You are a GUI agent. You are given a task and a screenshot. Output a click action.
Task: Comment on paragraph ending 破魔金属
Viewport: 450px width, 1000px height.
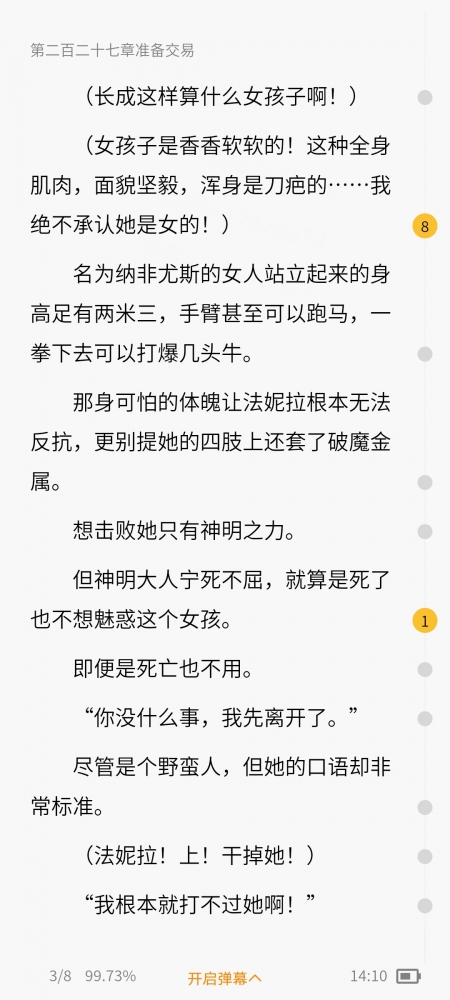pyautogui.click(x=425, y=483)
